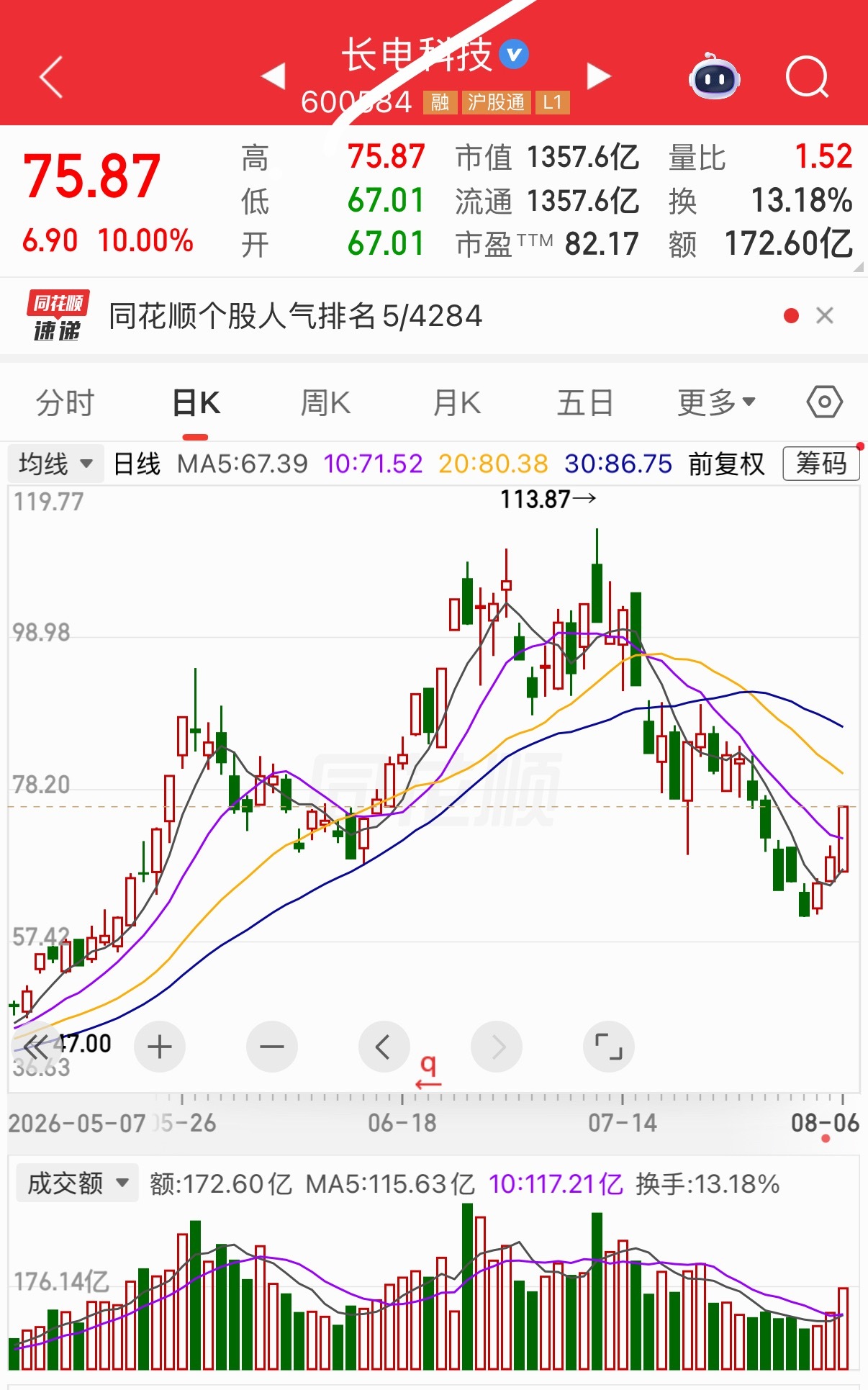The height and width of the screenshot is (1390, 868).
Task: Tap the 筹码 button
Action: pos(821,464)
